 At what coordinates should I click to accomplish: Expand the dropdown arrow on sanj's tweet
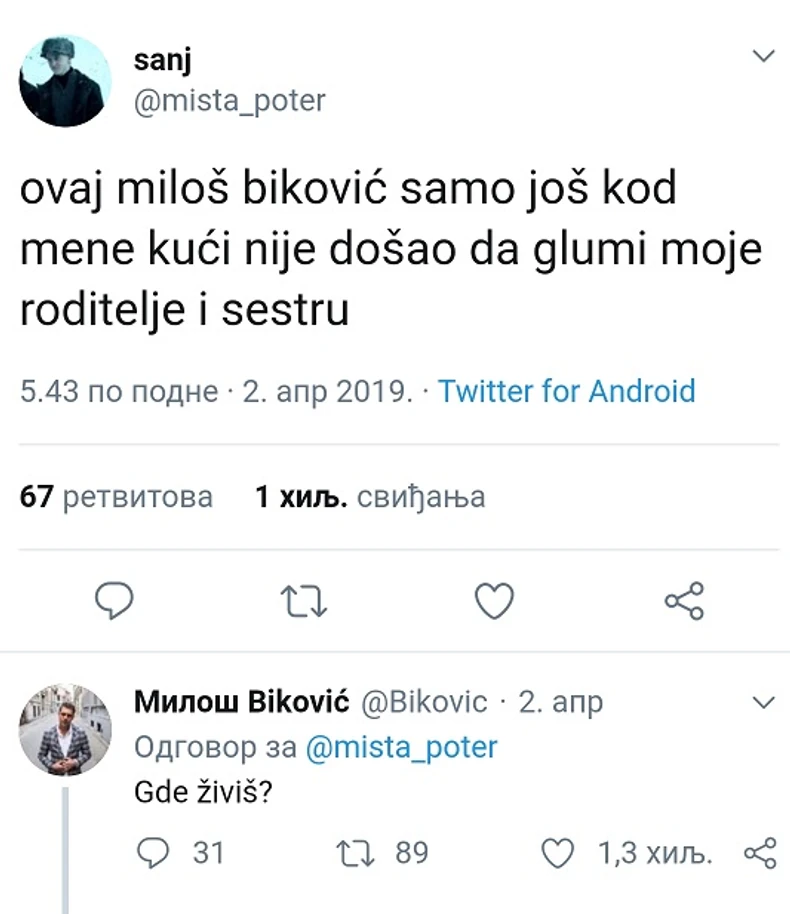(x=763, y=57)
